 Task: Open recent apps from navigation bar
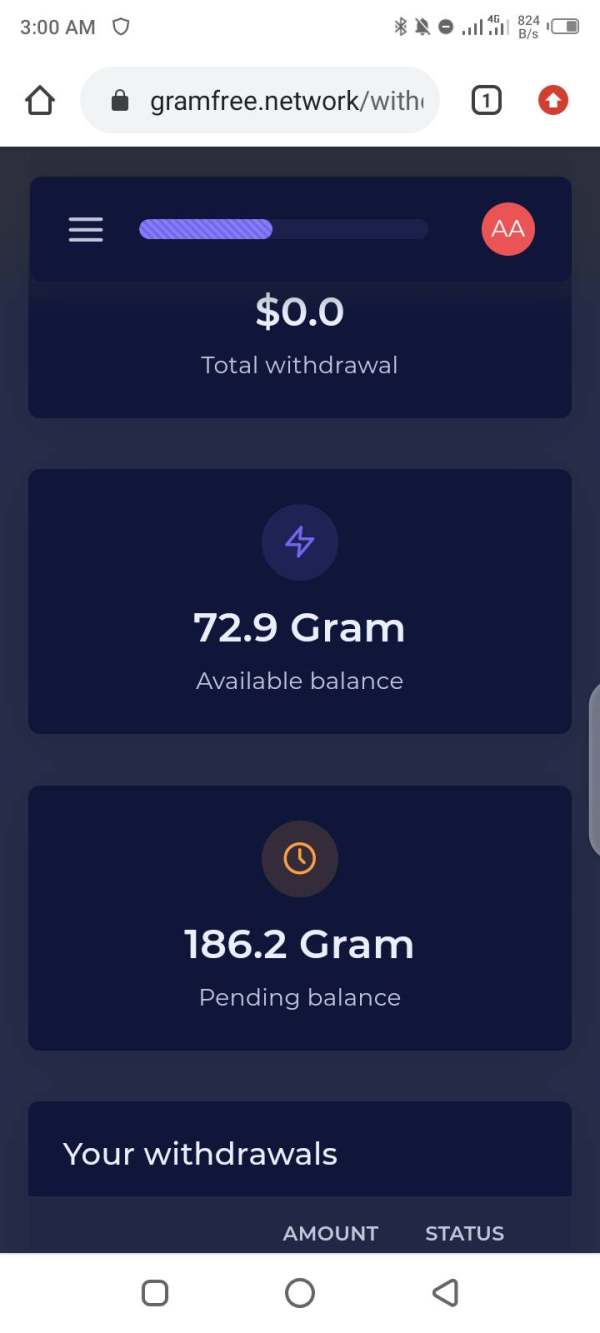point(155,1293)
